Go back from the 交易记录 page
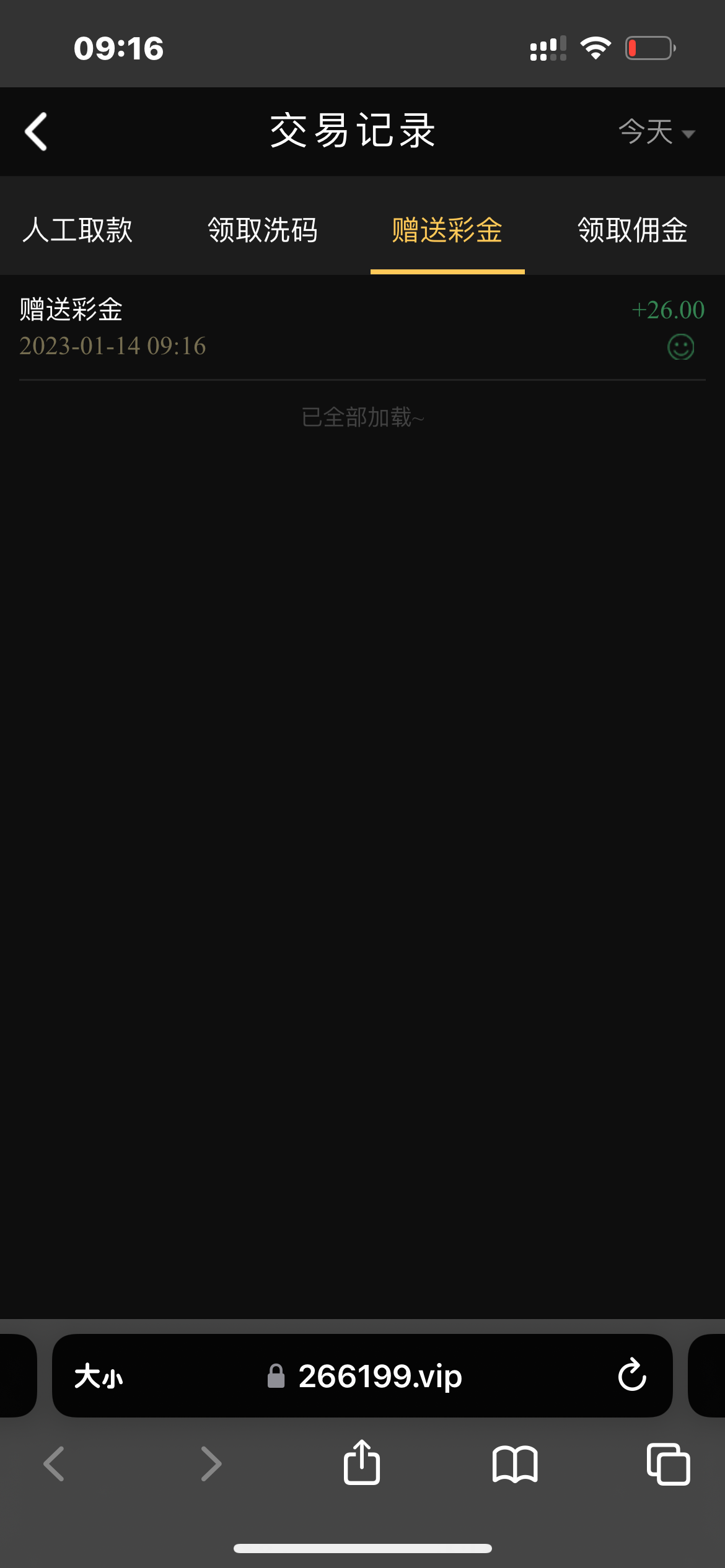 tap(36, 131)
